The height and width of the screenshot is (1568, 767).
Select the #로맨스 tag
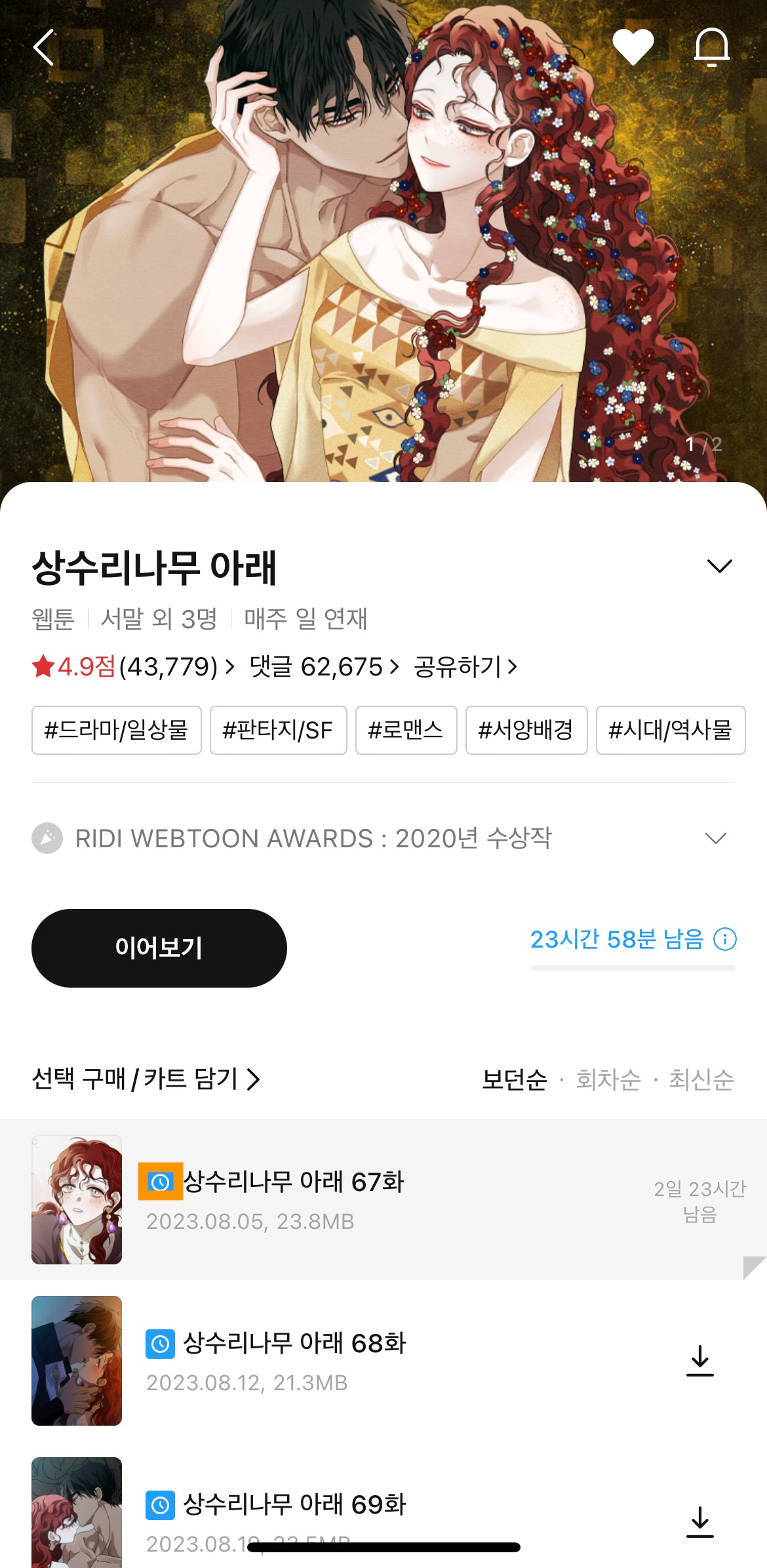(x=406, y=730)
